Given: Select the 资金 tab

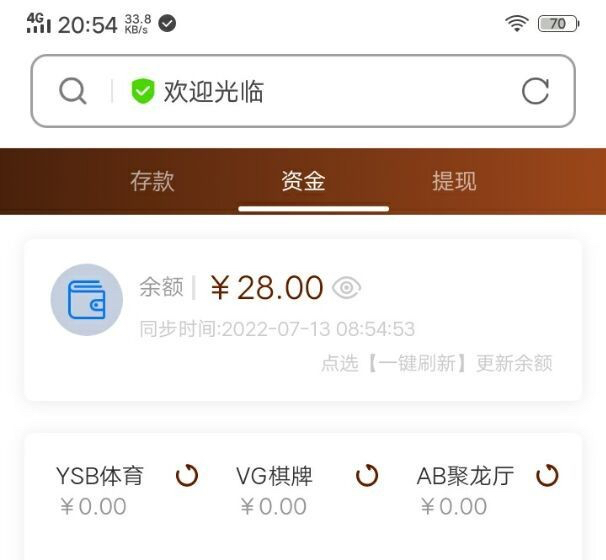Looking at the screenshot, I should [x=303, y=181].
